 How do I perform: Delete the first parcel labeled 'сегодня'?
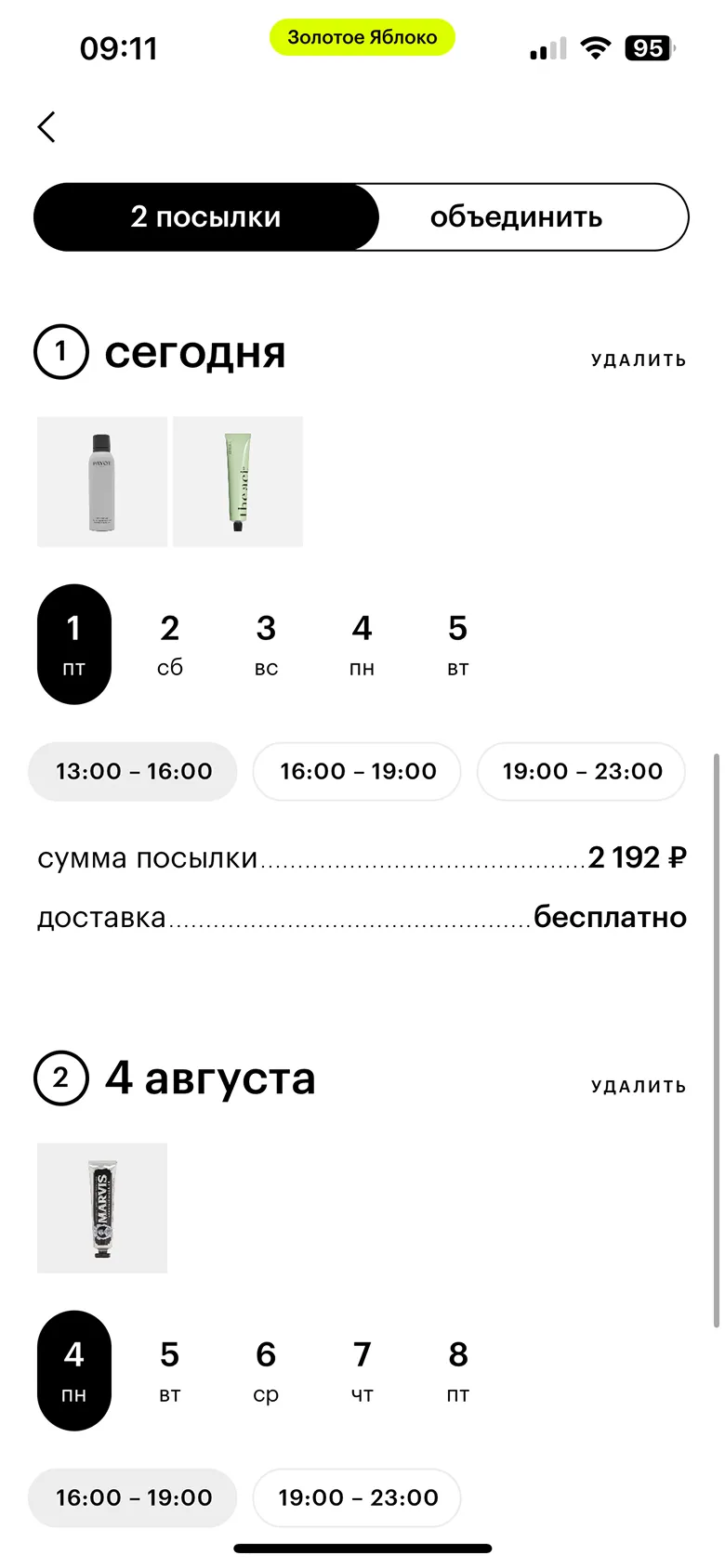coord(639,360)
